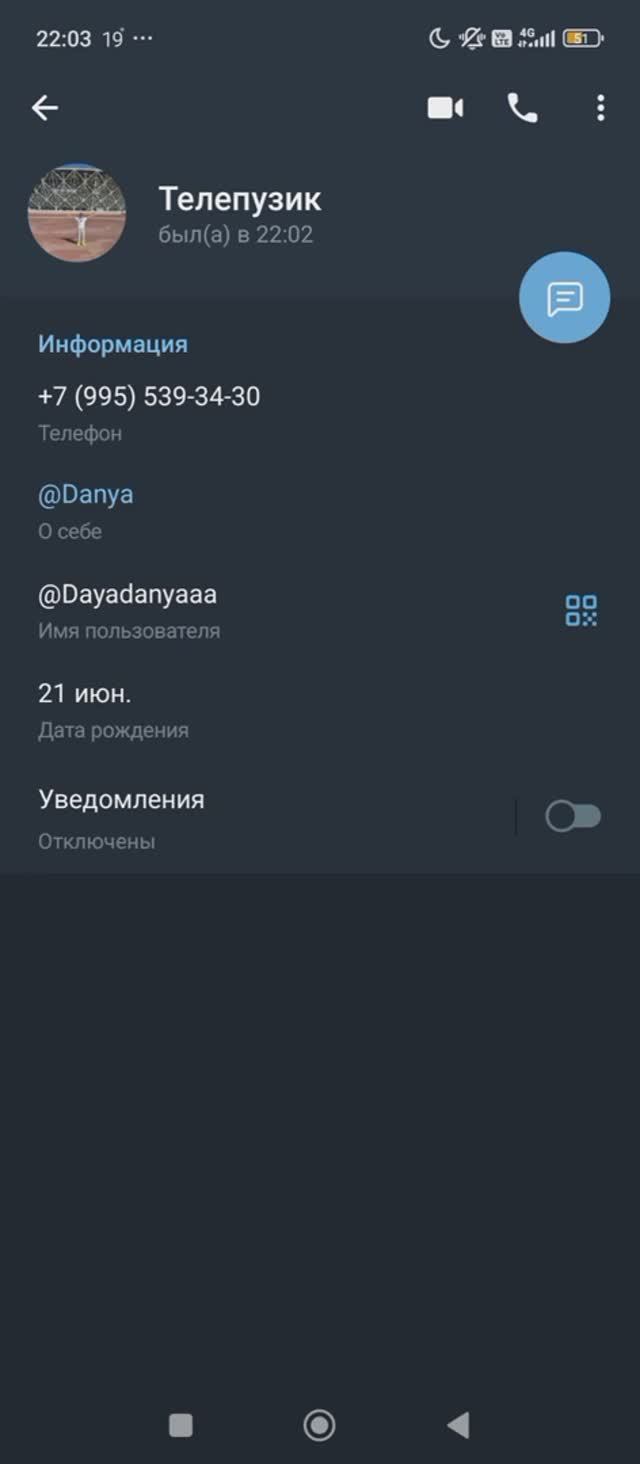Screen dimensions: 640x1464
Task: Start a voice call with Телепузик
Action: point(523,108)
